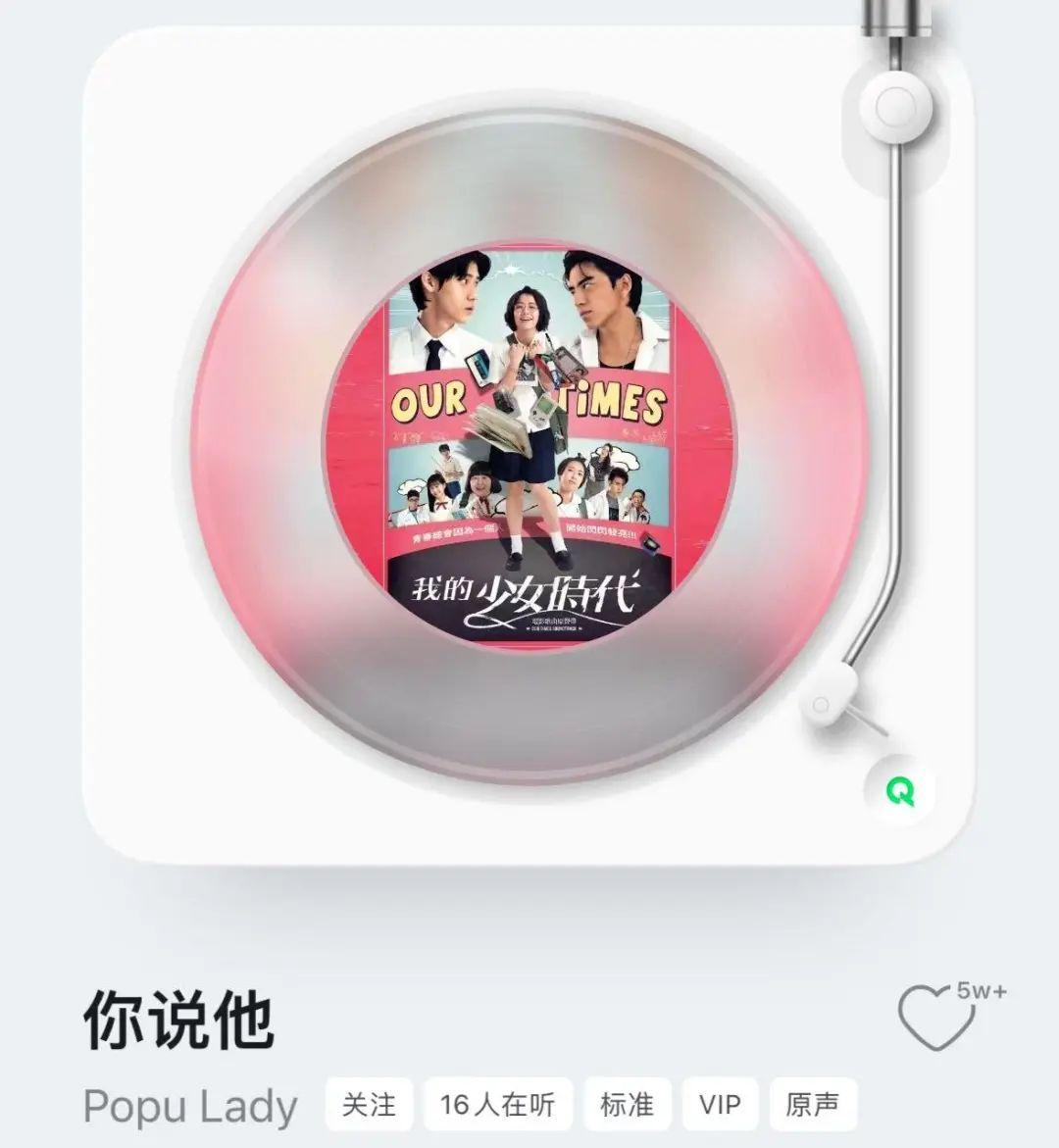
Task: Follow artist via 关注 chip
Action: (x=369, y=1104)
